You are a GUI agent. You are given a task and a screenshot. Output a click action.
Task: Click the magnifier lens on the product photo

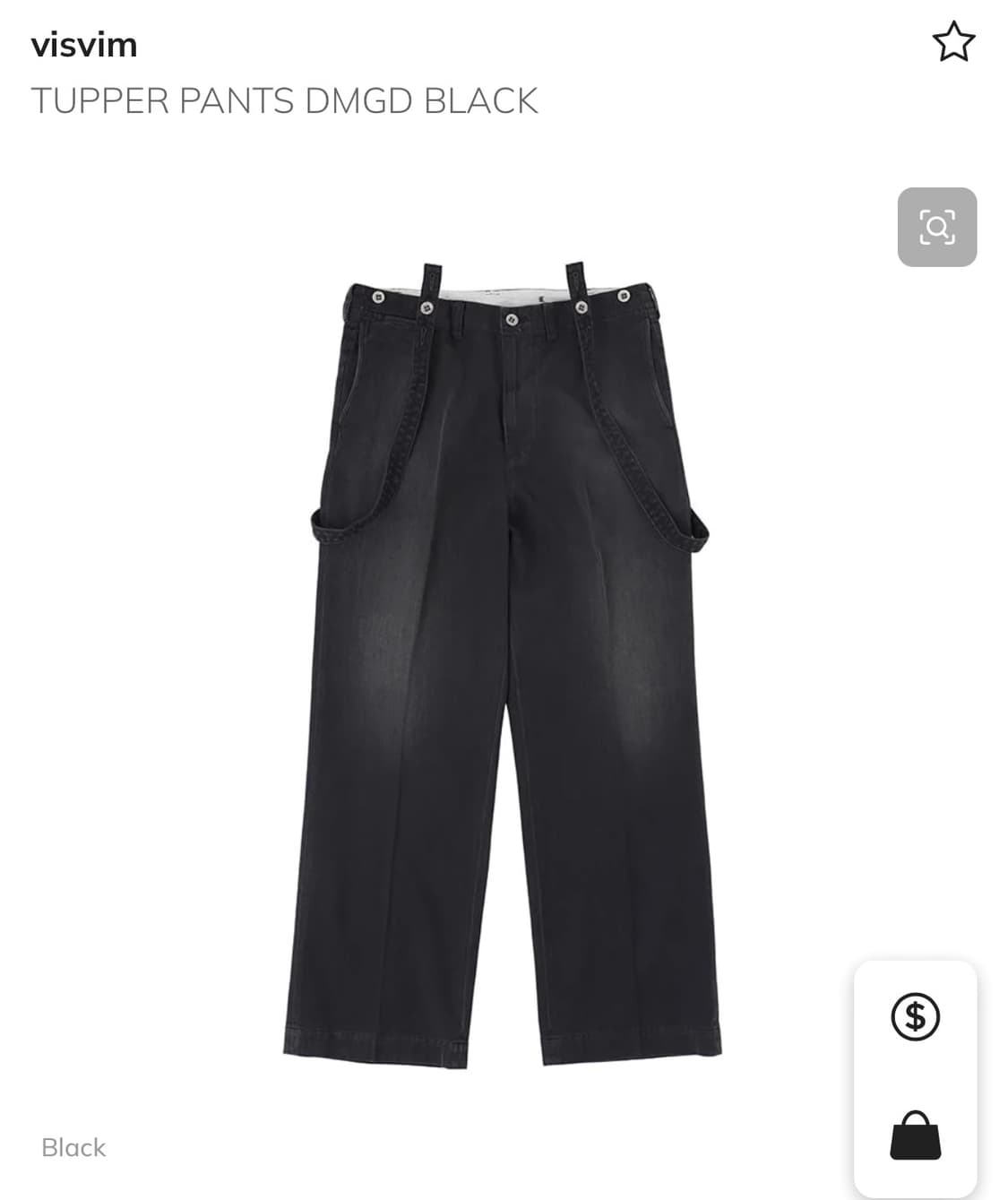coord(937,229)
